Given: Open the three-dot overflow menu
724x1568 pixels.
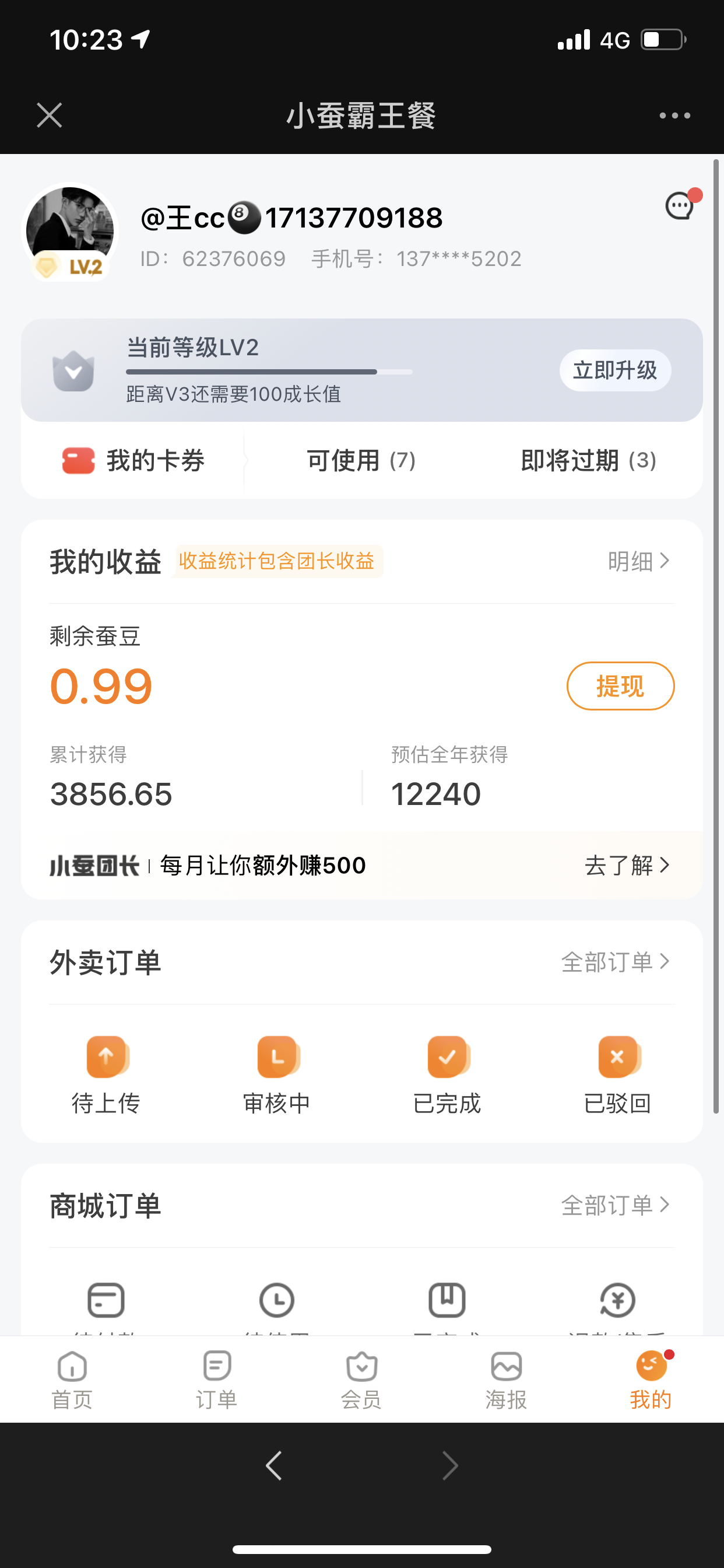Looking at the screenshot, I should point(674,115).
